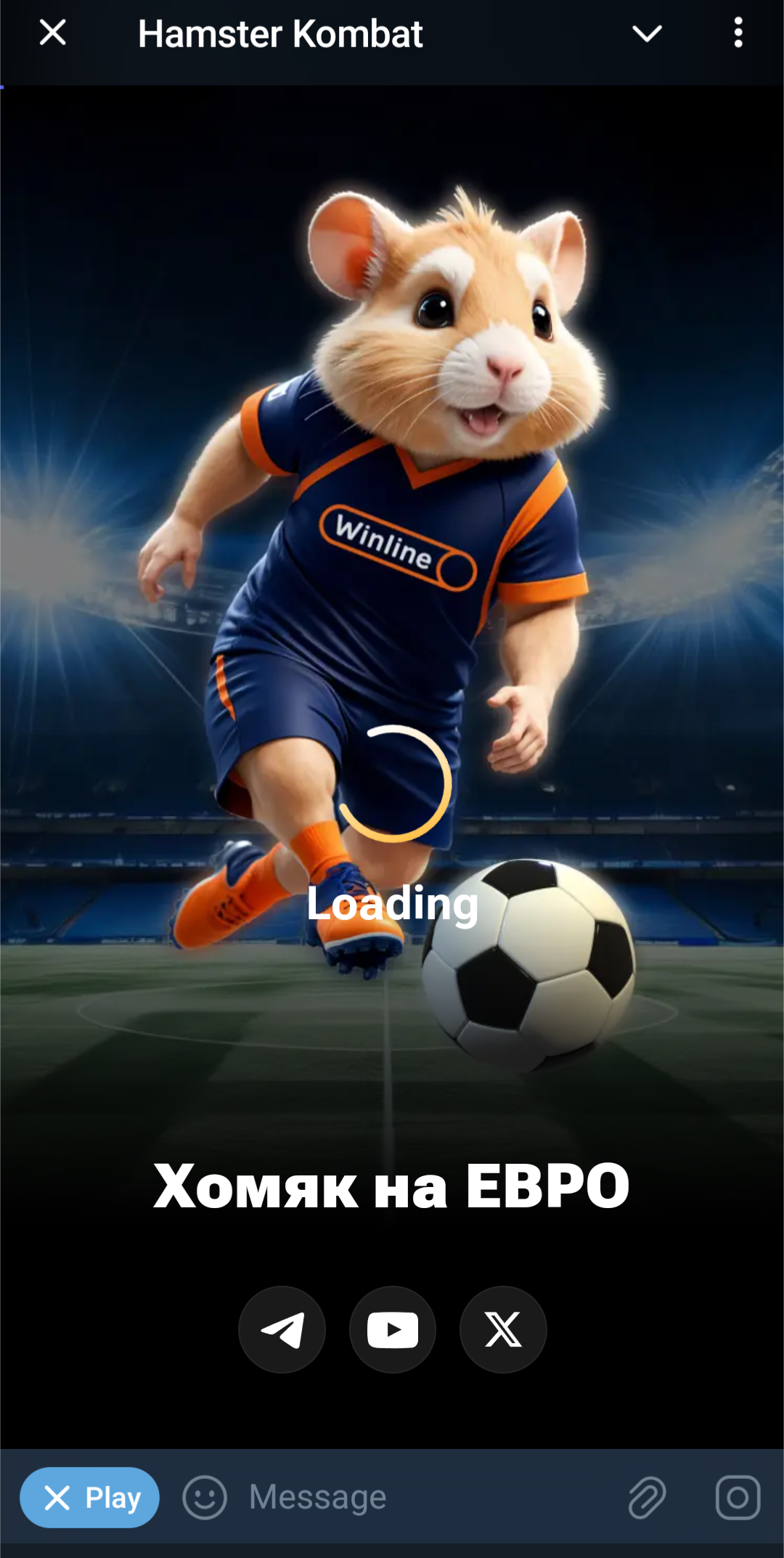Image resolution: width=784 pixels, height=1558 pixels.
Task: Open the YouTube channel link
Action: point(393,1329)
